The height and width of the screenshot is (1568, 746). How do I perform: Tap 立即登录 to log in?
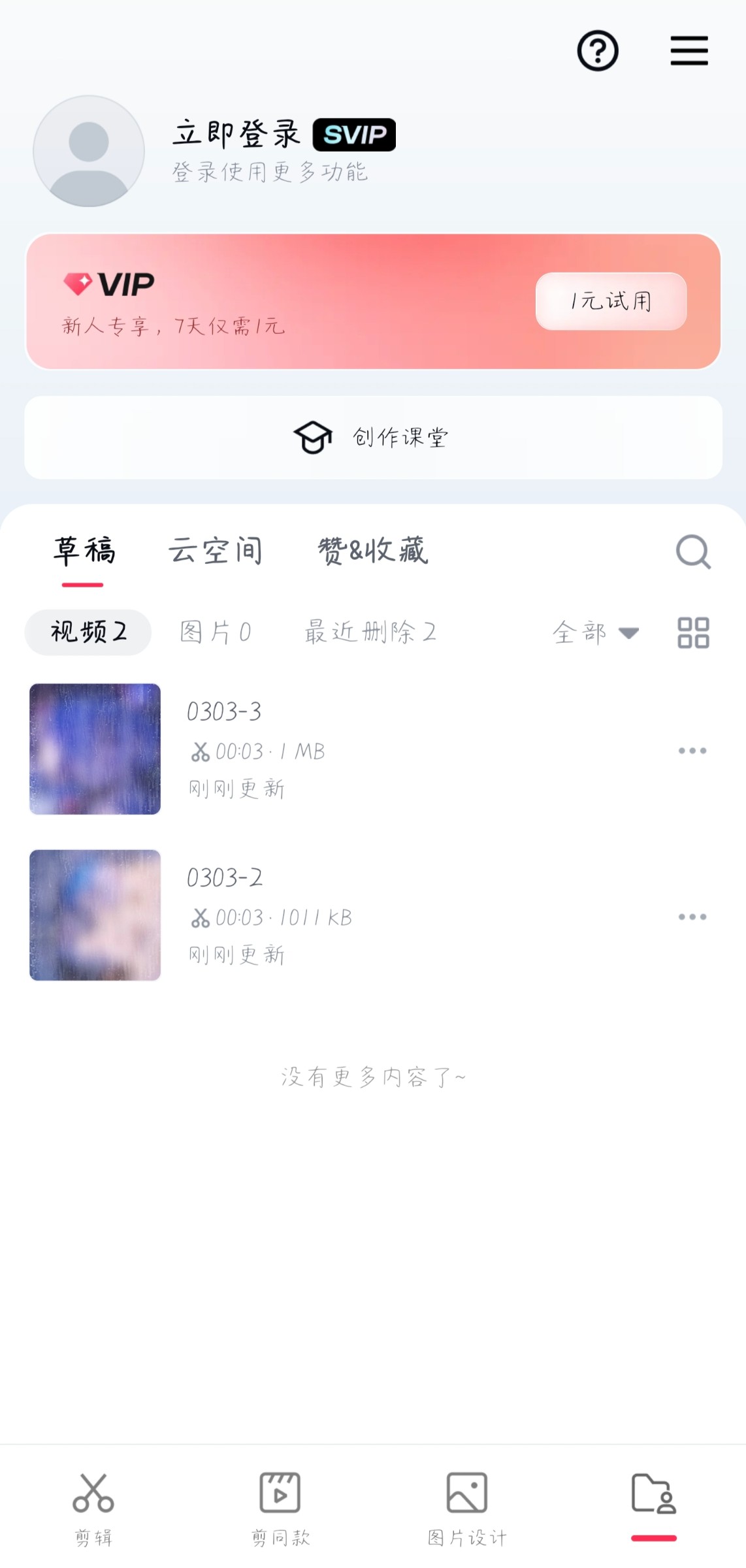coord(236,134)
